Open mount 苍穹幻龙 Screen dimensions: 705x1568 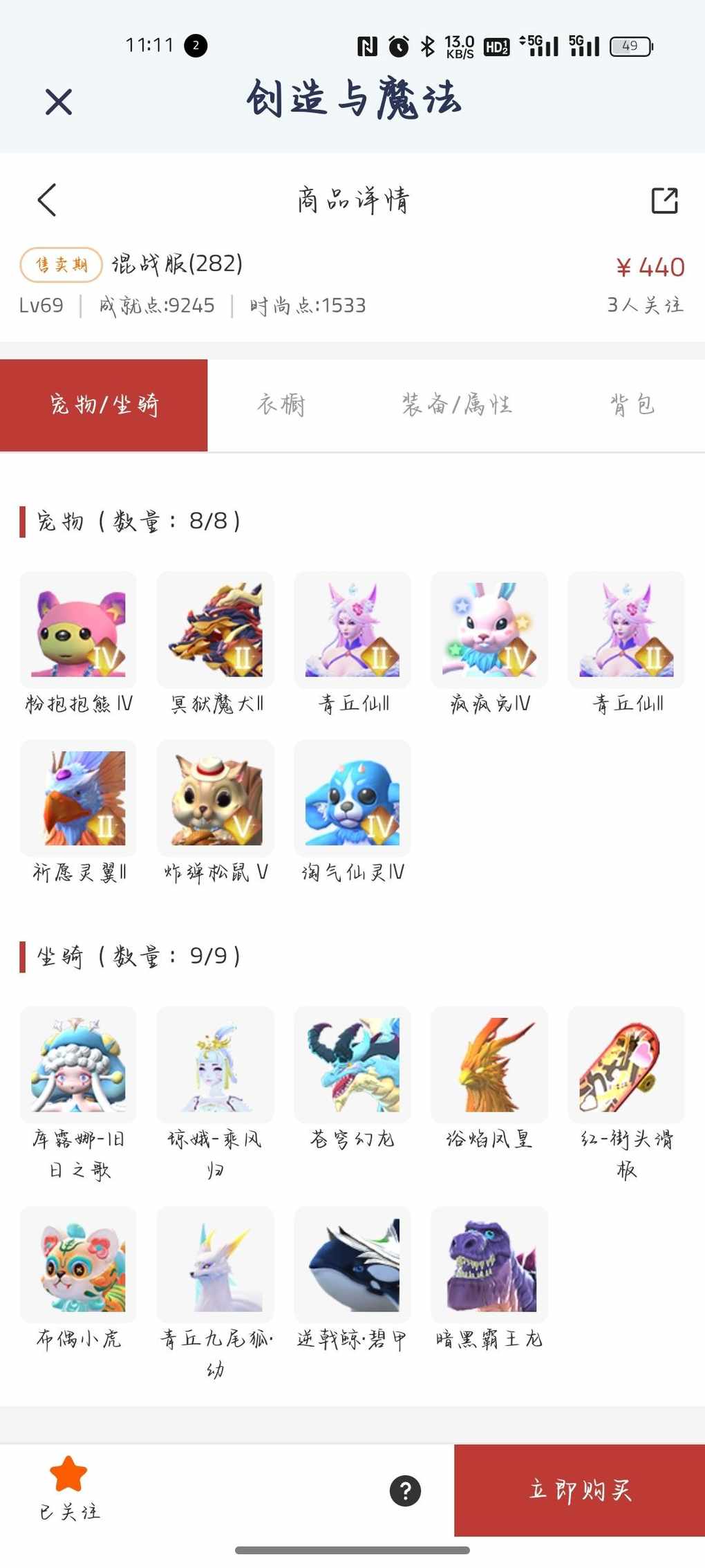tap(352, 1064)
